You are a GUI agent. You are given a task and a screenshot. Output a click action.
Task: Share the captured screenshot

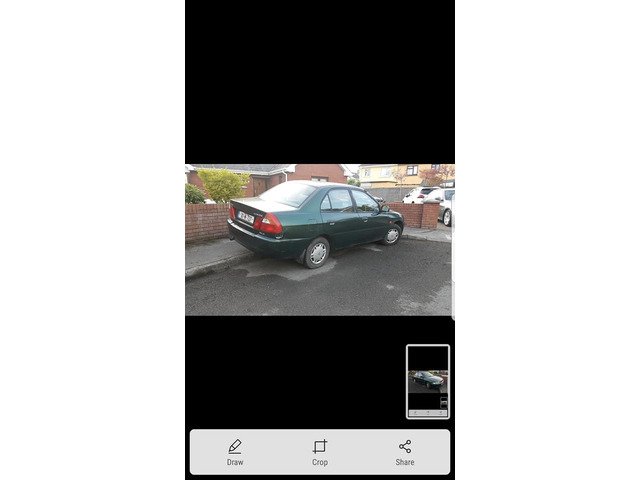coord(405,452)
